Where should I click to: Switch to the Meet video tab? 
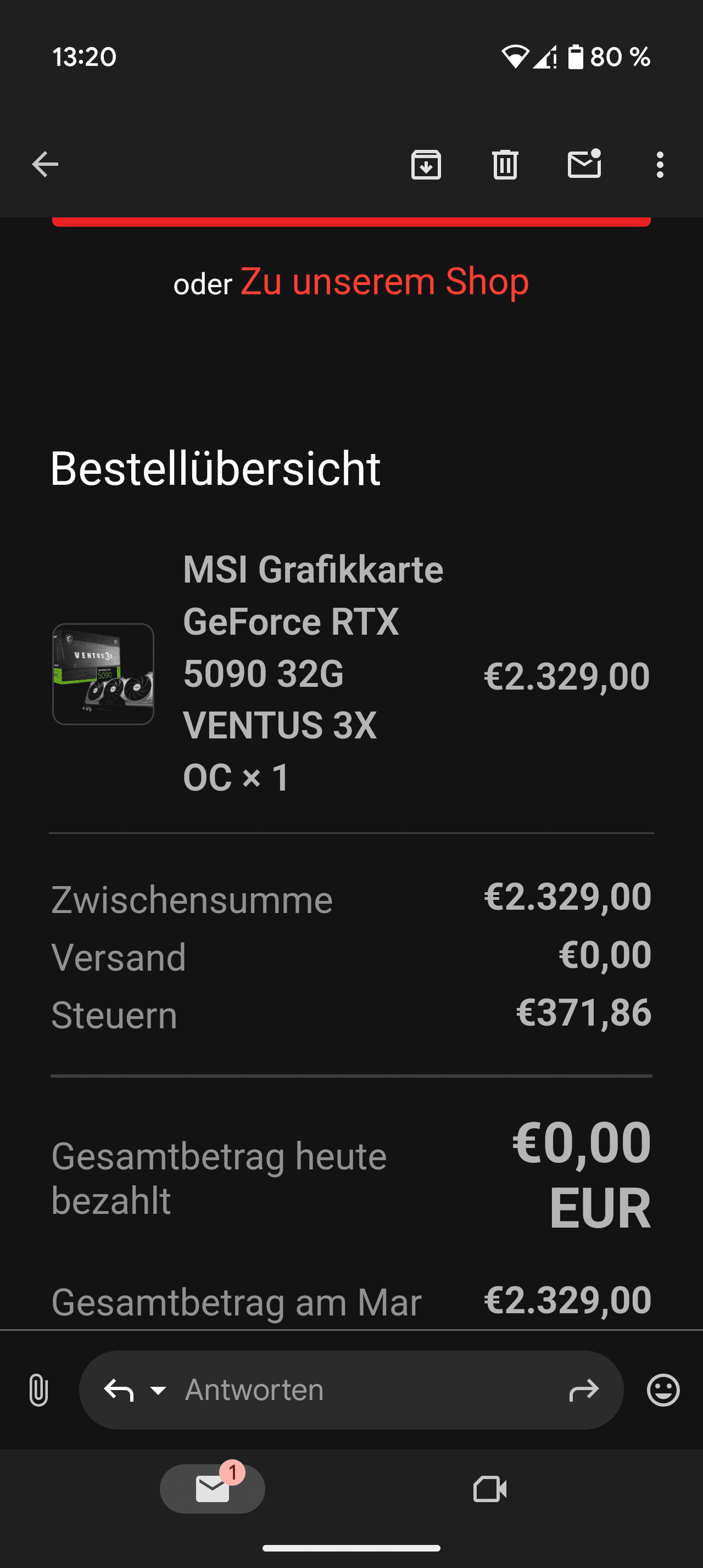point(490,1489)
